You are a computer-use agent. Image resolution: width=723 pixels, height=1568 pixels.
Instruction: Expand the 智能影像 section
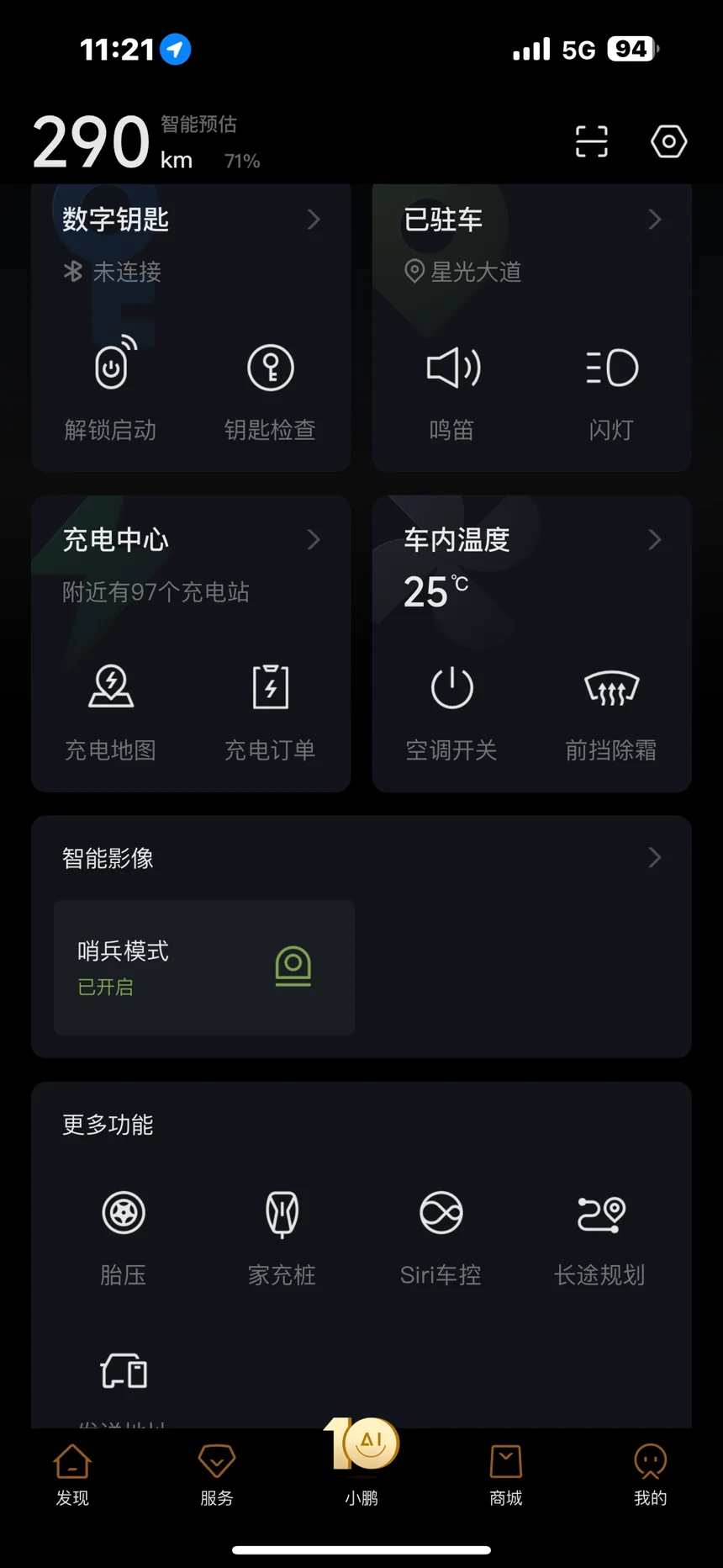[361, 858]
